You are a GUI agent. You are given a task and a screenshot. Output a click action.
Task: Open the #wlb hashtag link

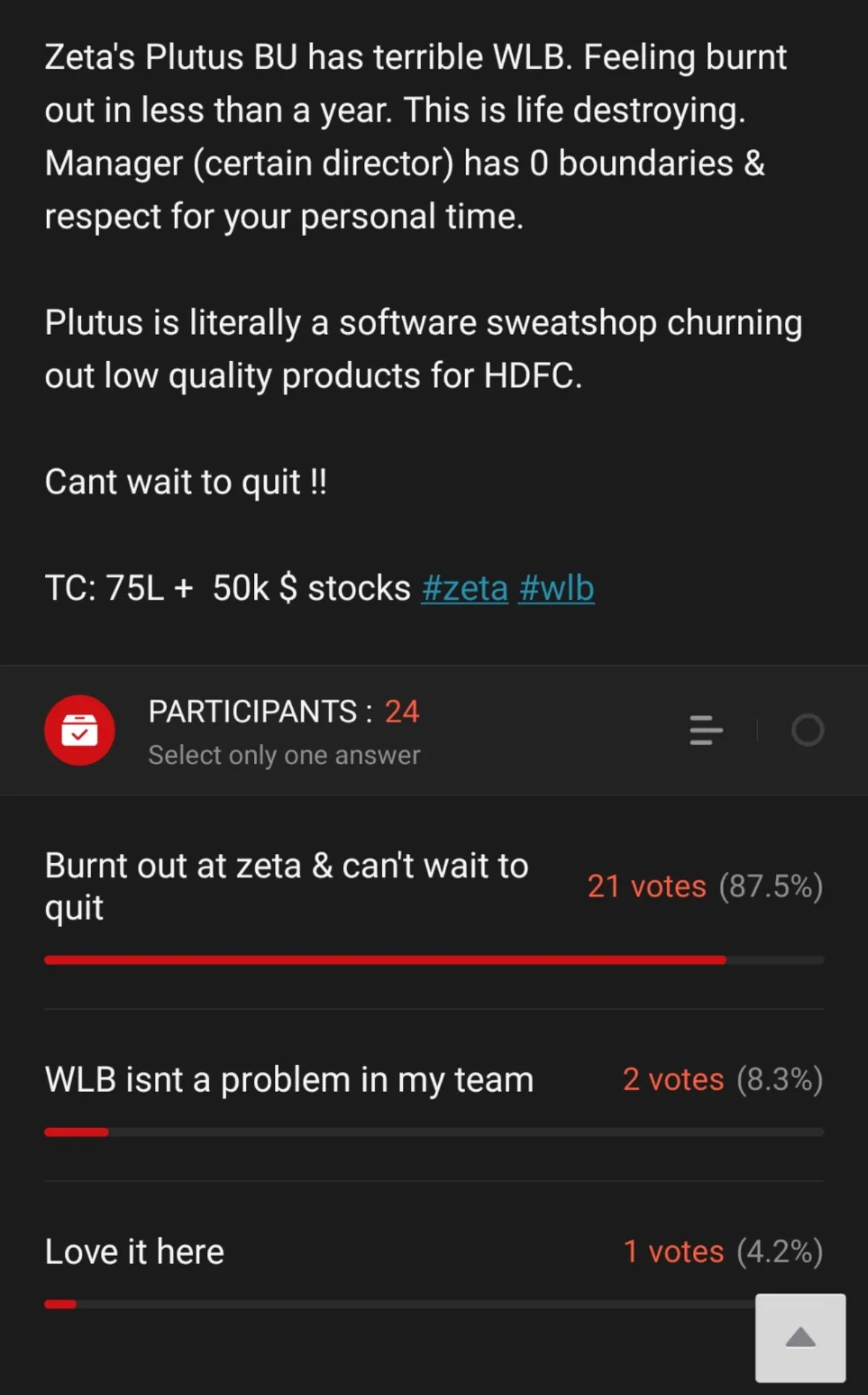coord(556,588)
